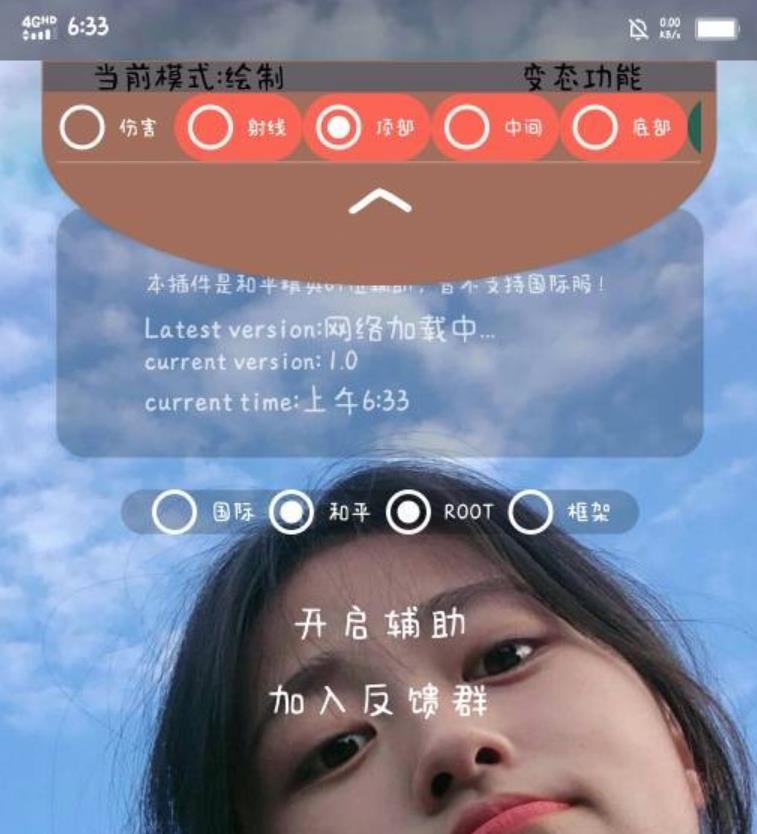Choose the 顶部 radio option
Viewport: 757px width, 834px height.
[x=338, y=128]
